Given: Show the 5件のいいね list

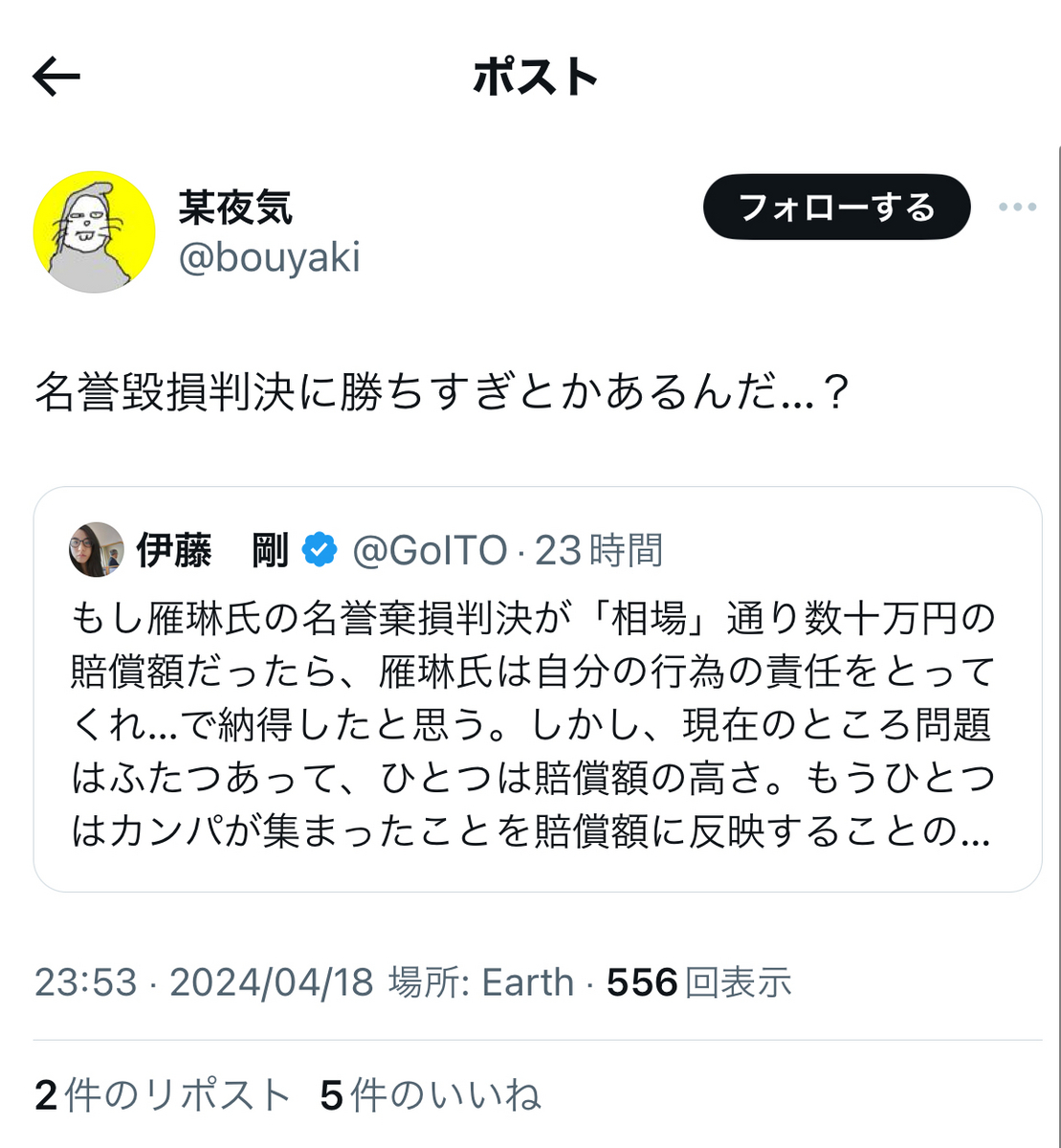Looking at the screenshot, I should (x=431, y=1095).
